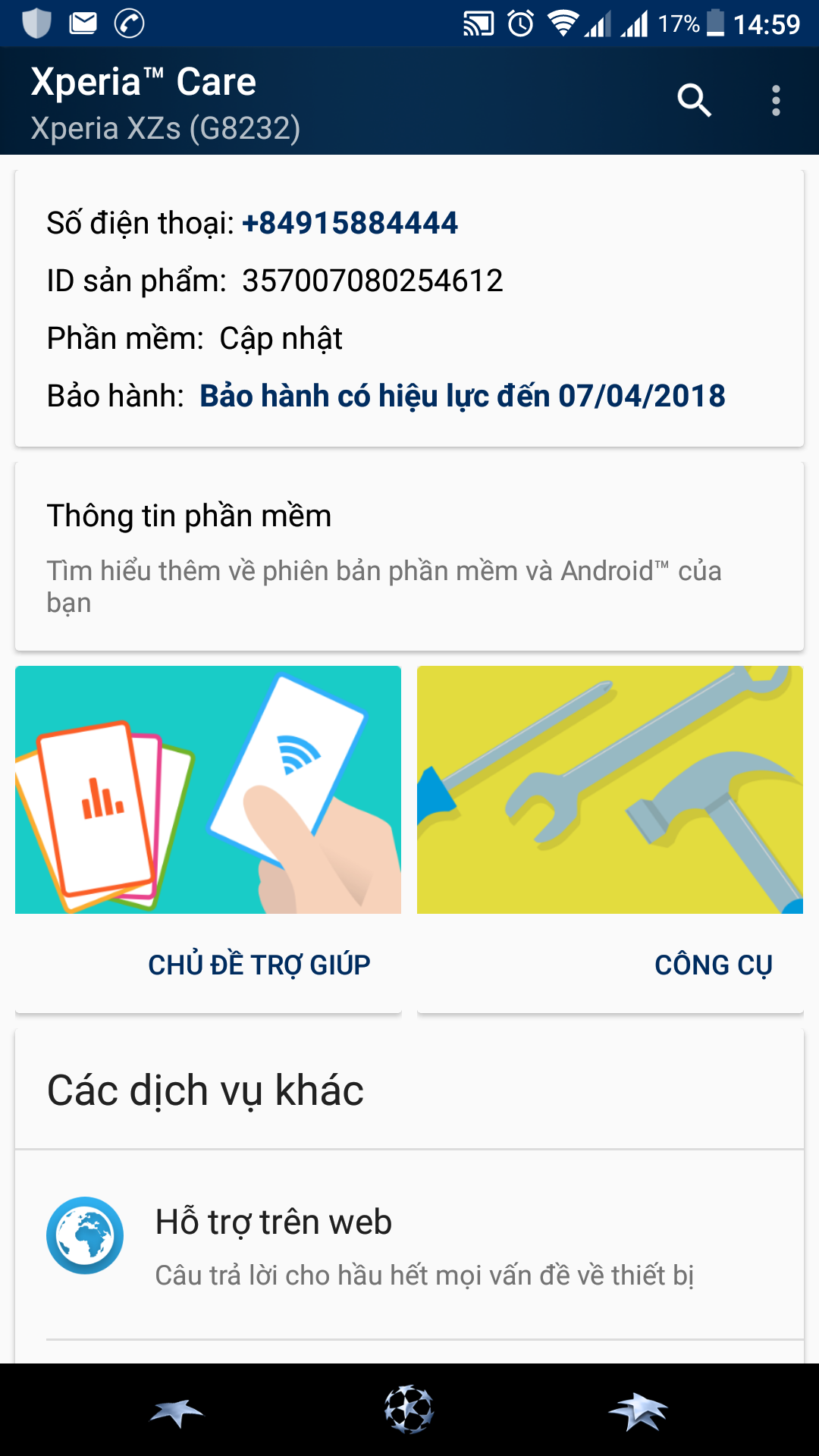Open Công cụ tools tile
Screen dimensions: 819x1456
610,838
